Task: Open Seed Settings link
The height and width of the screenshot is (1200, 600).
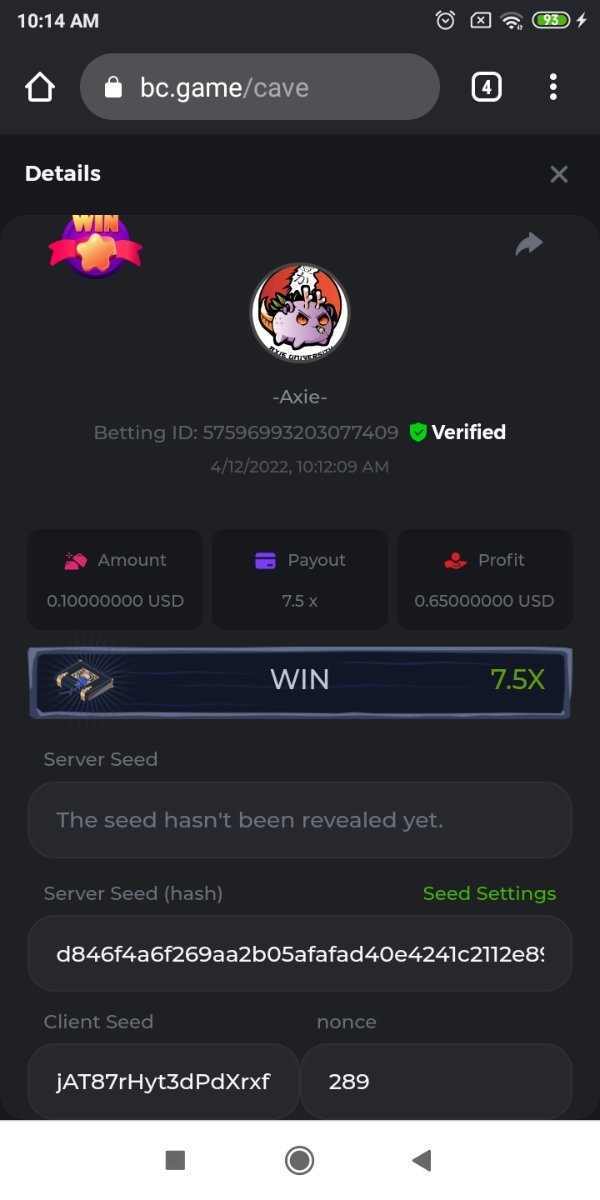Action: point(489,893)
